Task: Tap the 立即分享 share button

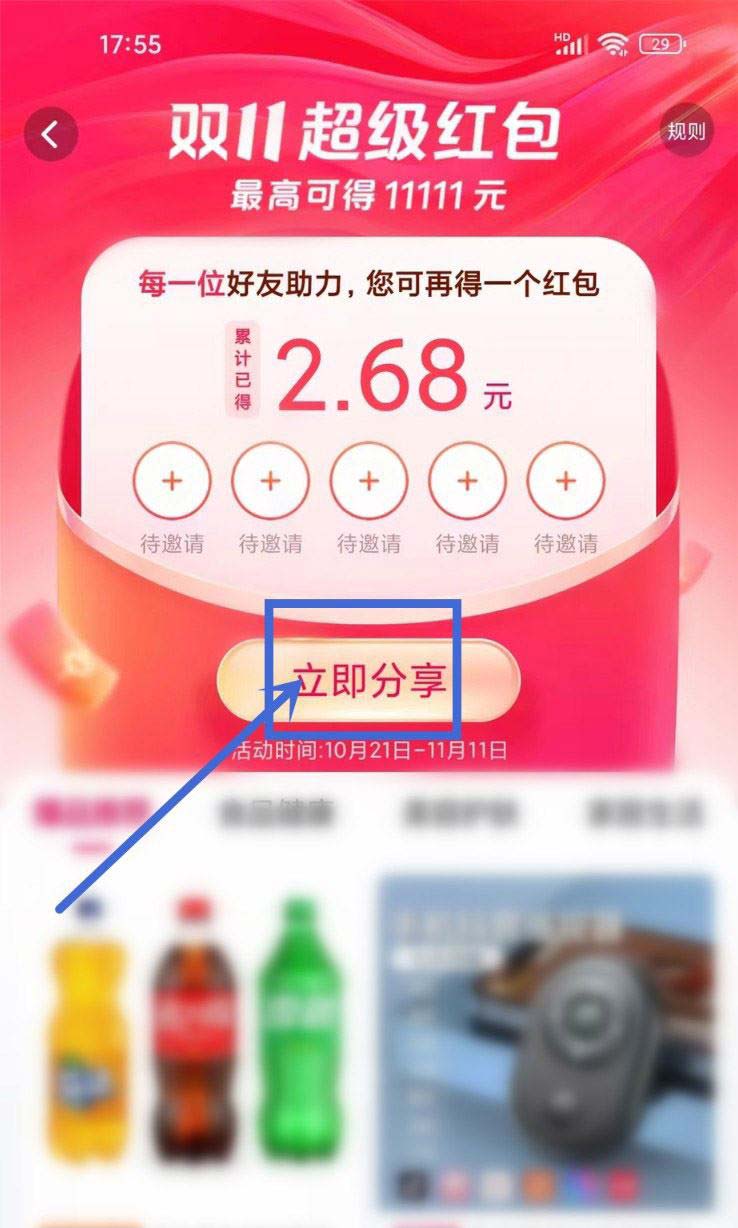Action: [369, 680]
